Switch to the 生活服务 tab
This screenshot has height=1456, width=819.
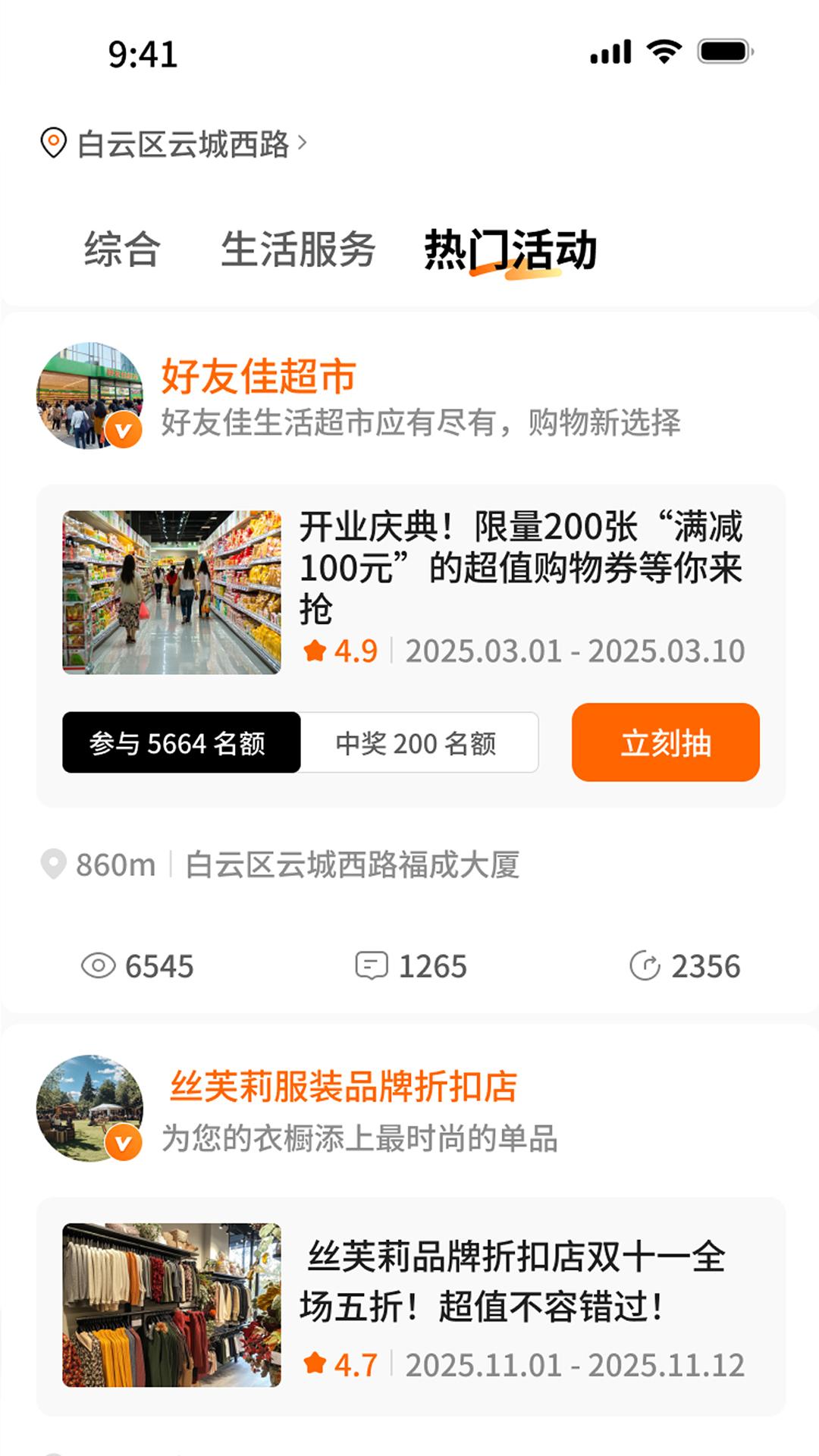coord(299,250)
